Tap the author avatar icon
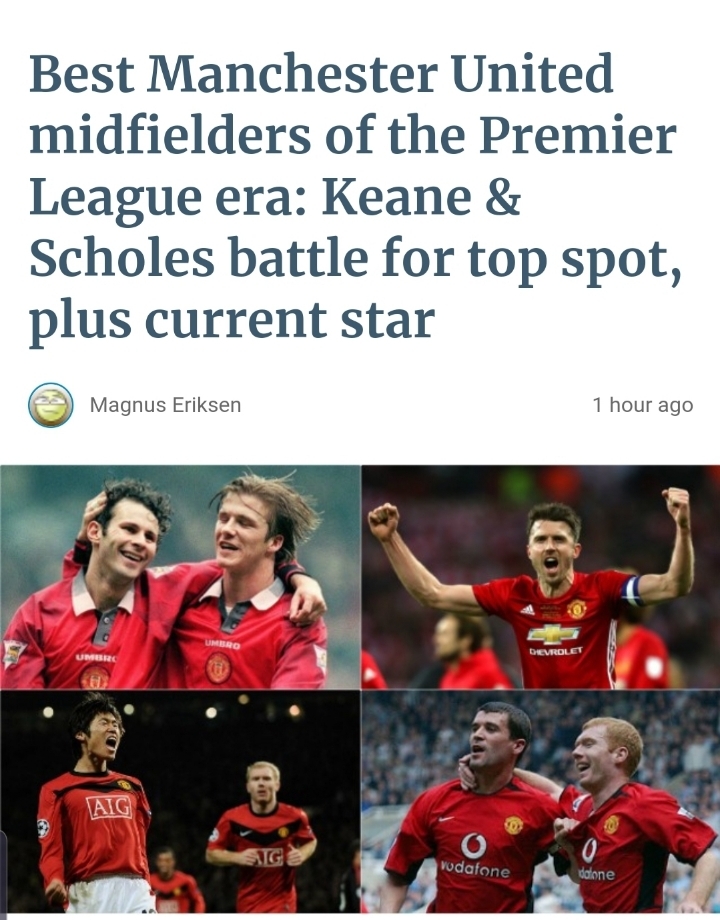720x920 pixels. point(50,405)
